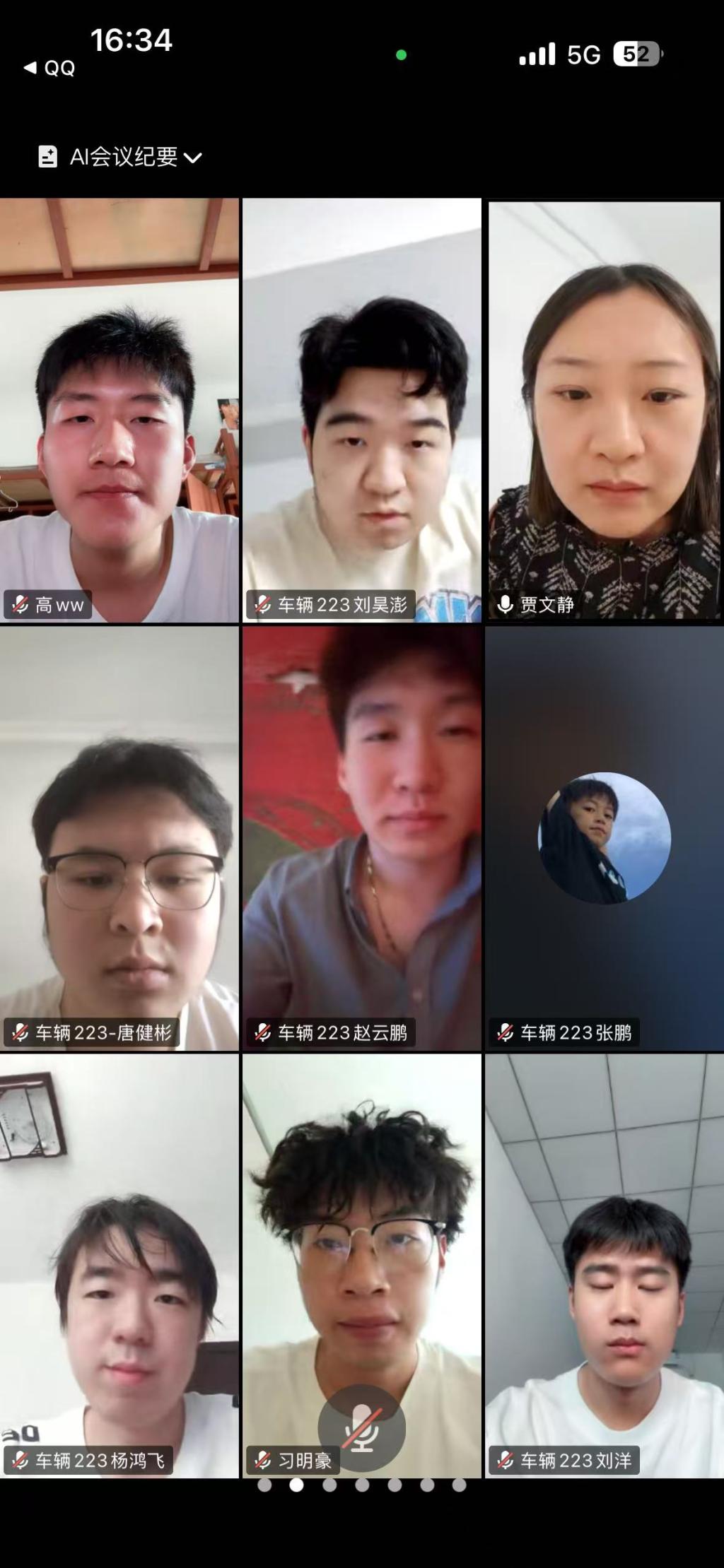Select the video tile of 车辆223赵云鹏
The width and height of the screenshot is (724, 1568).
361,837
